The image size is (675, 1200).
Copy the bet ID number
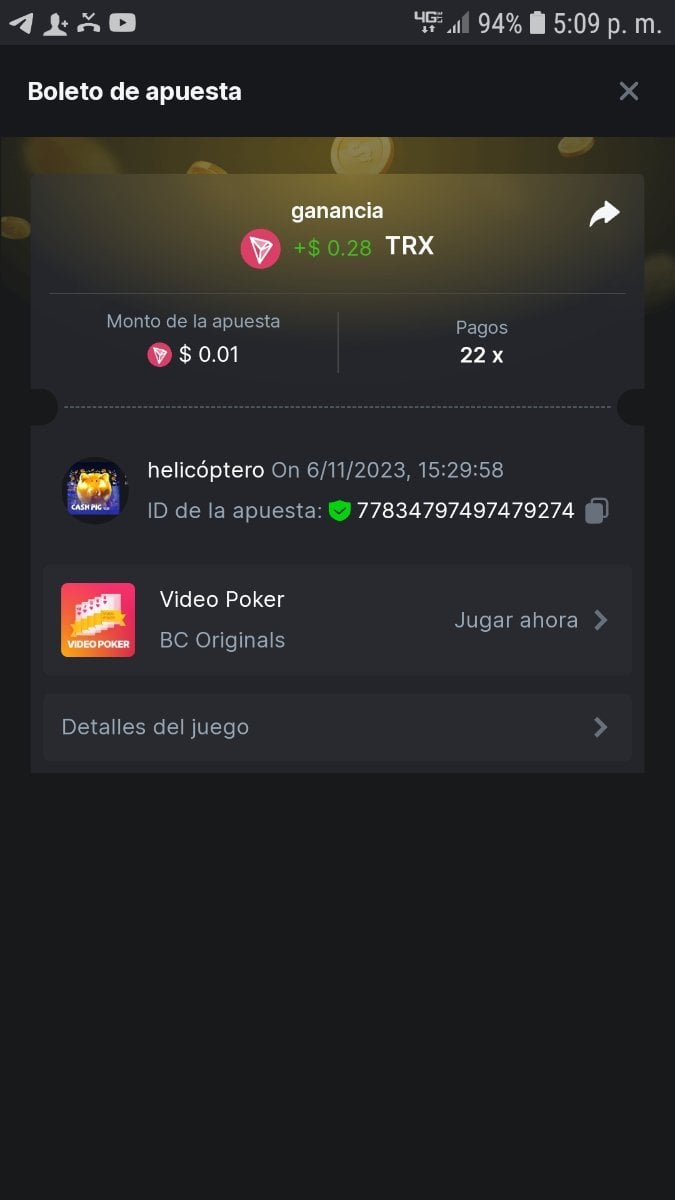596,511
